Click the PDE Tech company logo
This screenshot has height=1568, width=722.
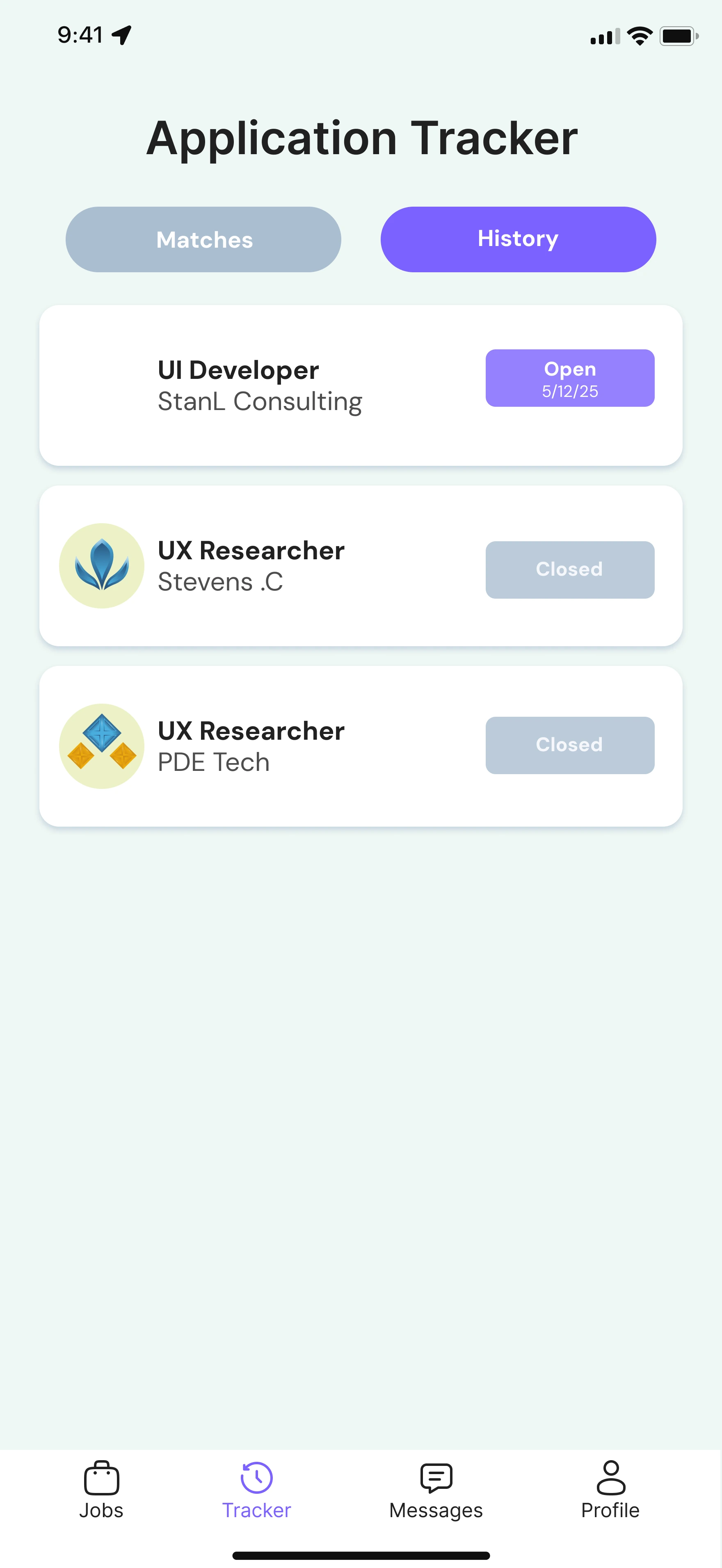pos(102,745)
